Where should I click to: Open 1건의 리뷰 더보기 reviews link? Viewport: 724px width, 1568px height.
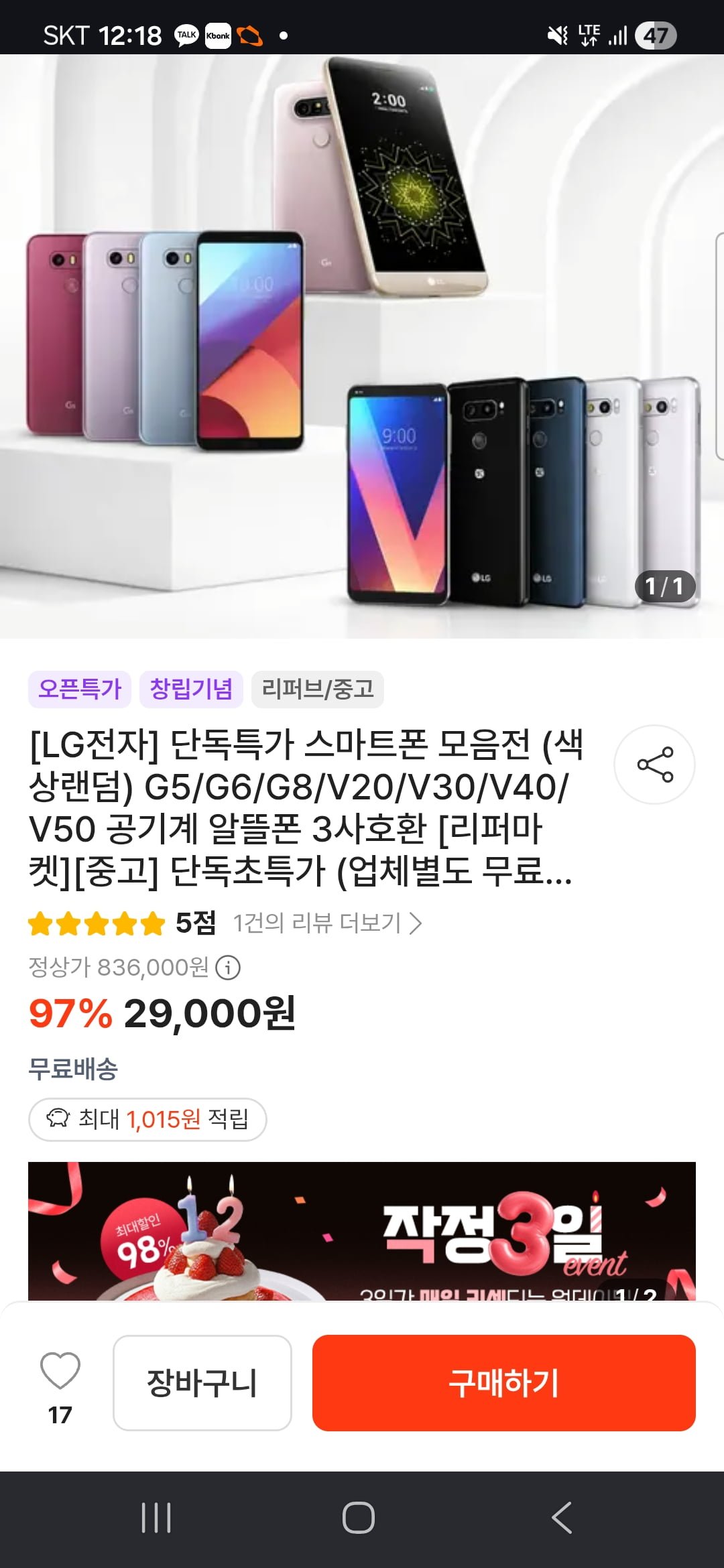coord(327,923)
